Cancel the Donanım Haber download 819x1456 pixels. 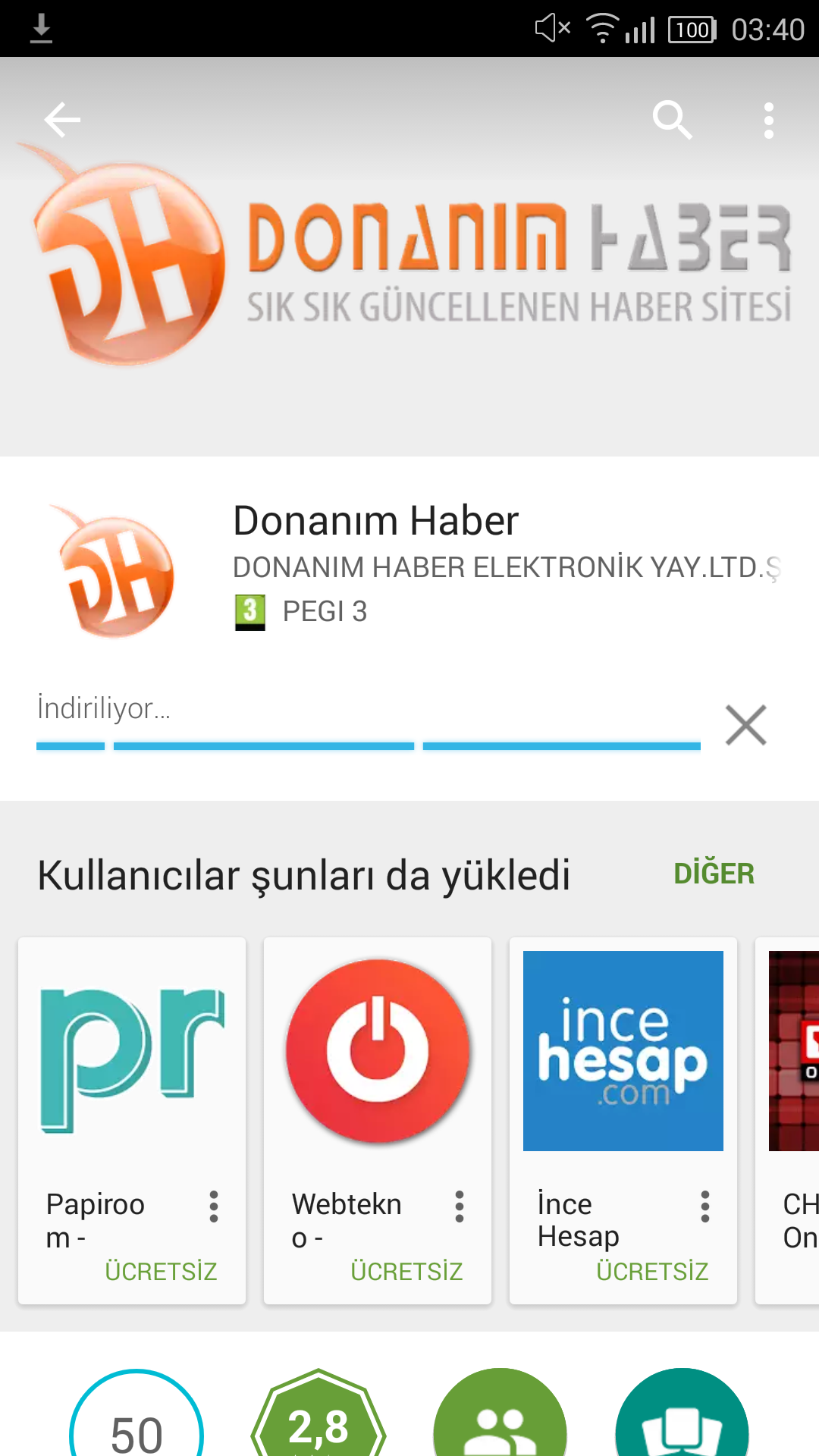(x=745, y=725)
